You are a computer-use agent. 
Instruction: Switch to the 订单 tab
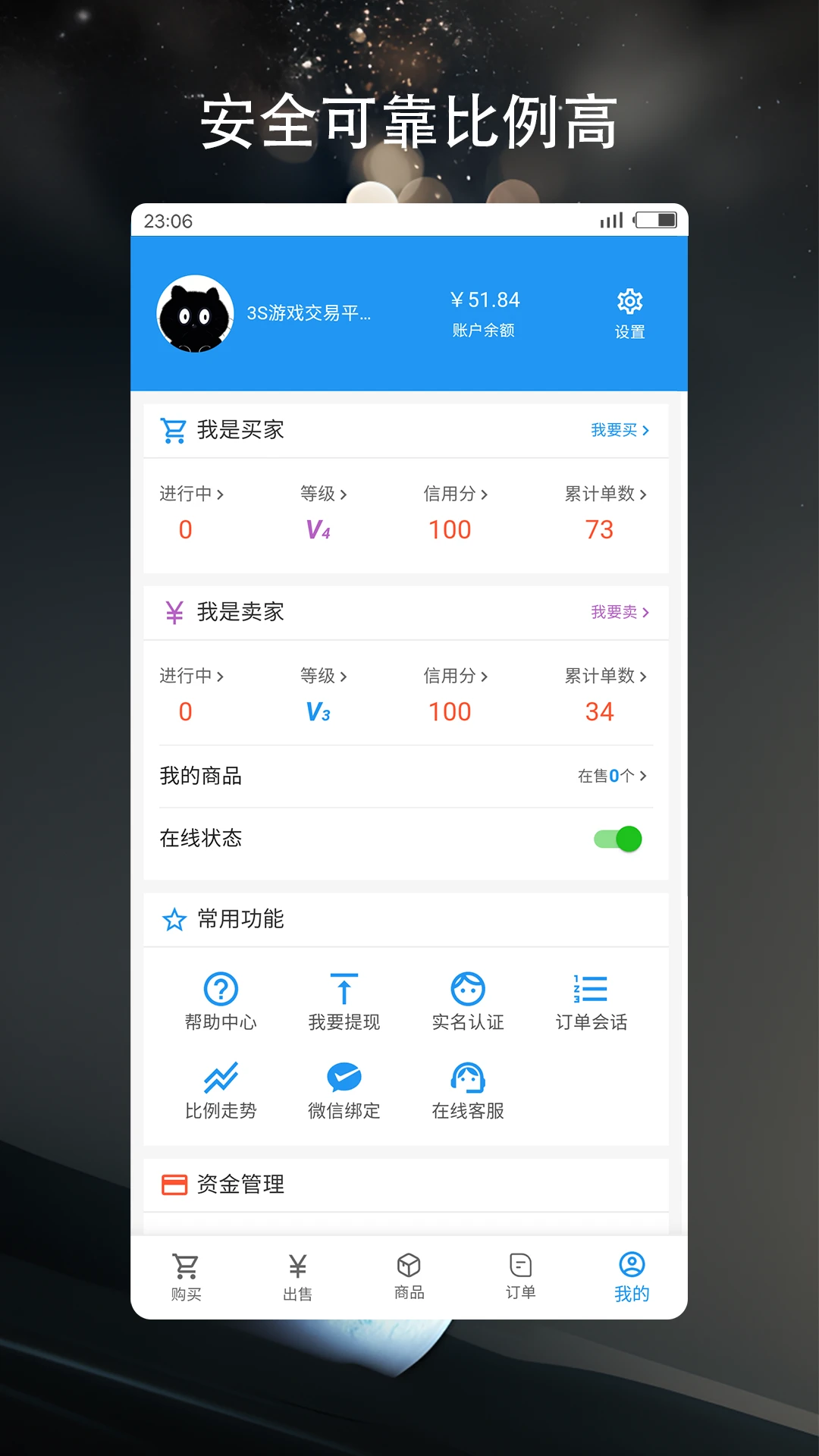[519, 1276]
